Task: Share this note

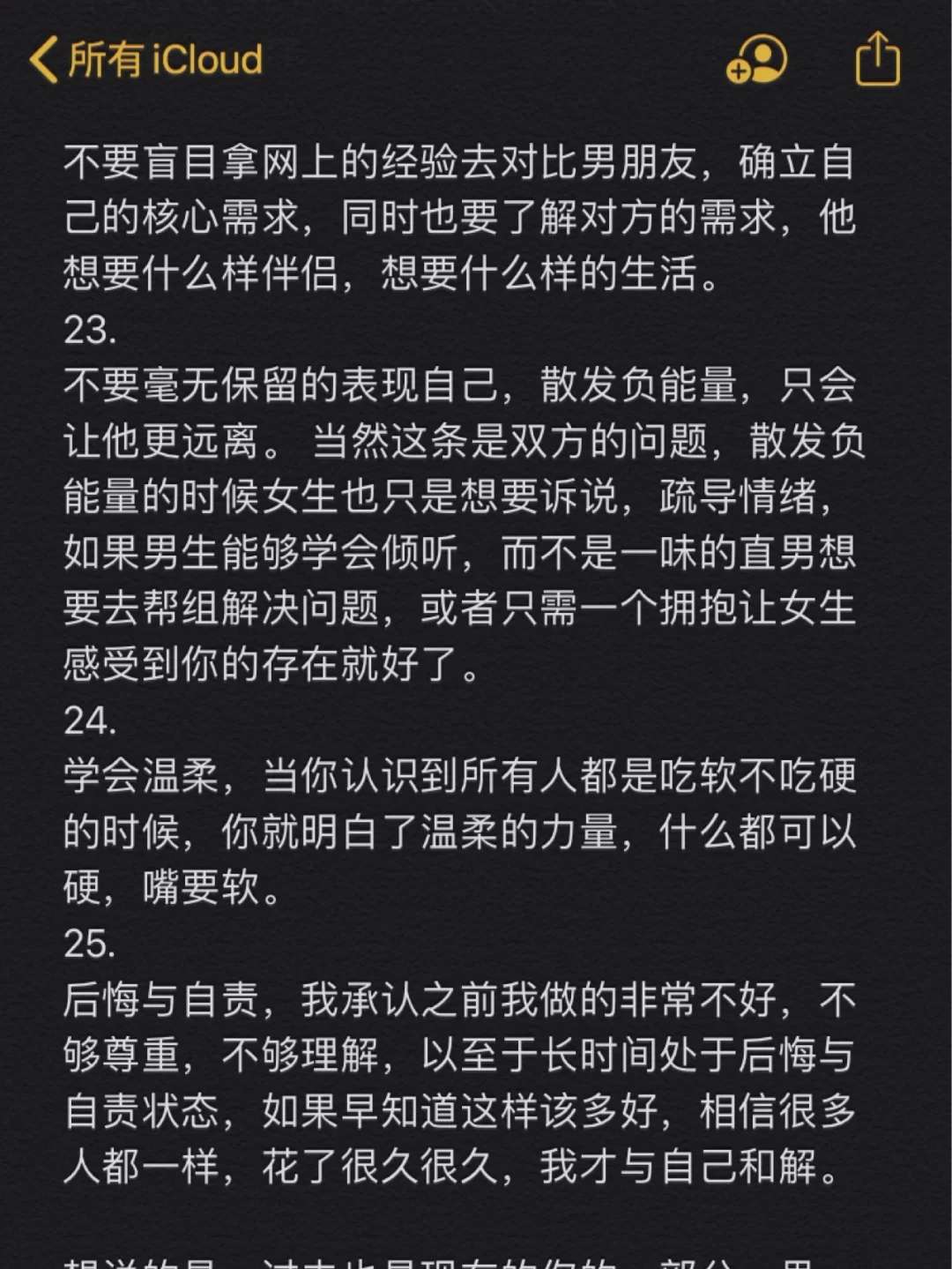Action: pos(877,58)
